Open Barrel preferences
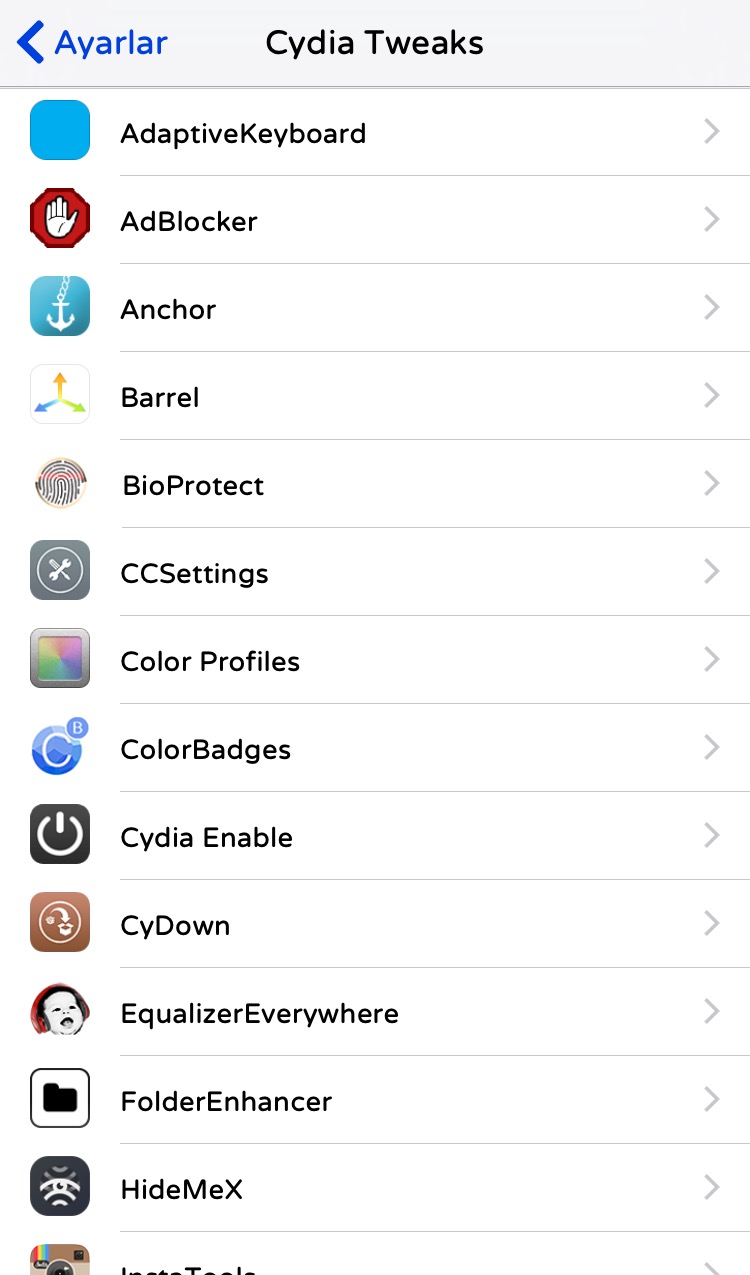Image resolution: width=750 pixels, height=1275 pixels. (x=375, y=396)
